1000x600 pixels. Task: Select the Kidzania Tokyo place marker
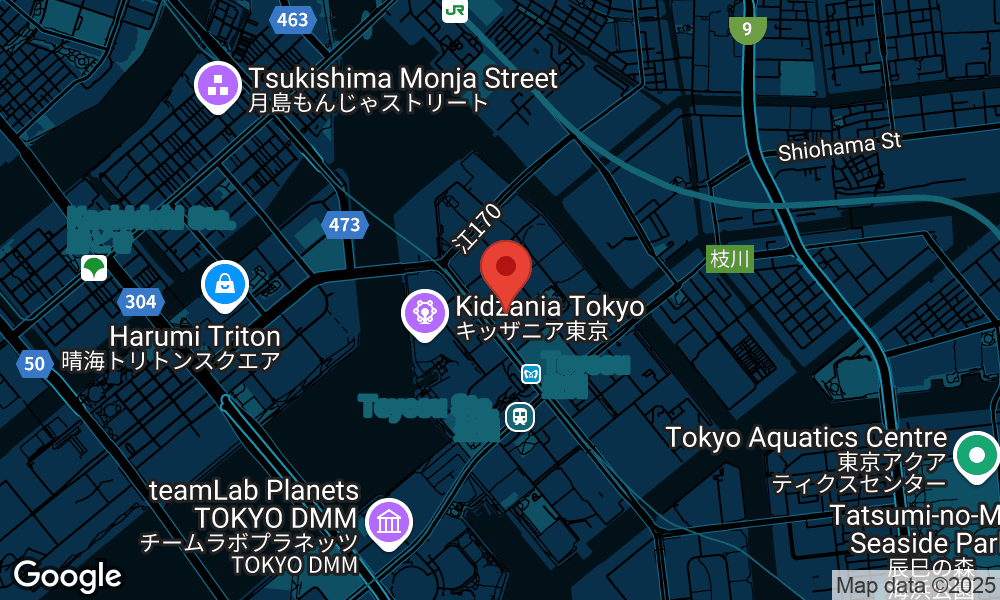point(425,314)
